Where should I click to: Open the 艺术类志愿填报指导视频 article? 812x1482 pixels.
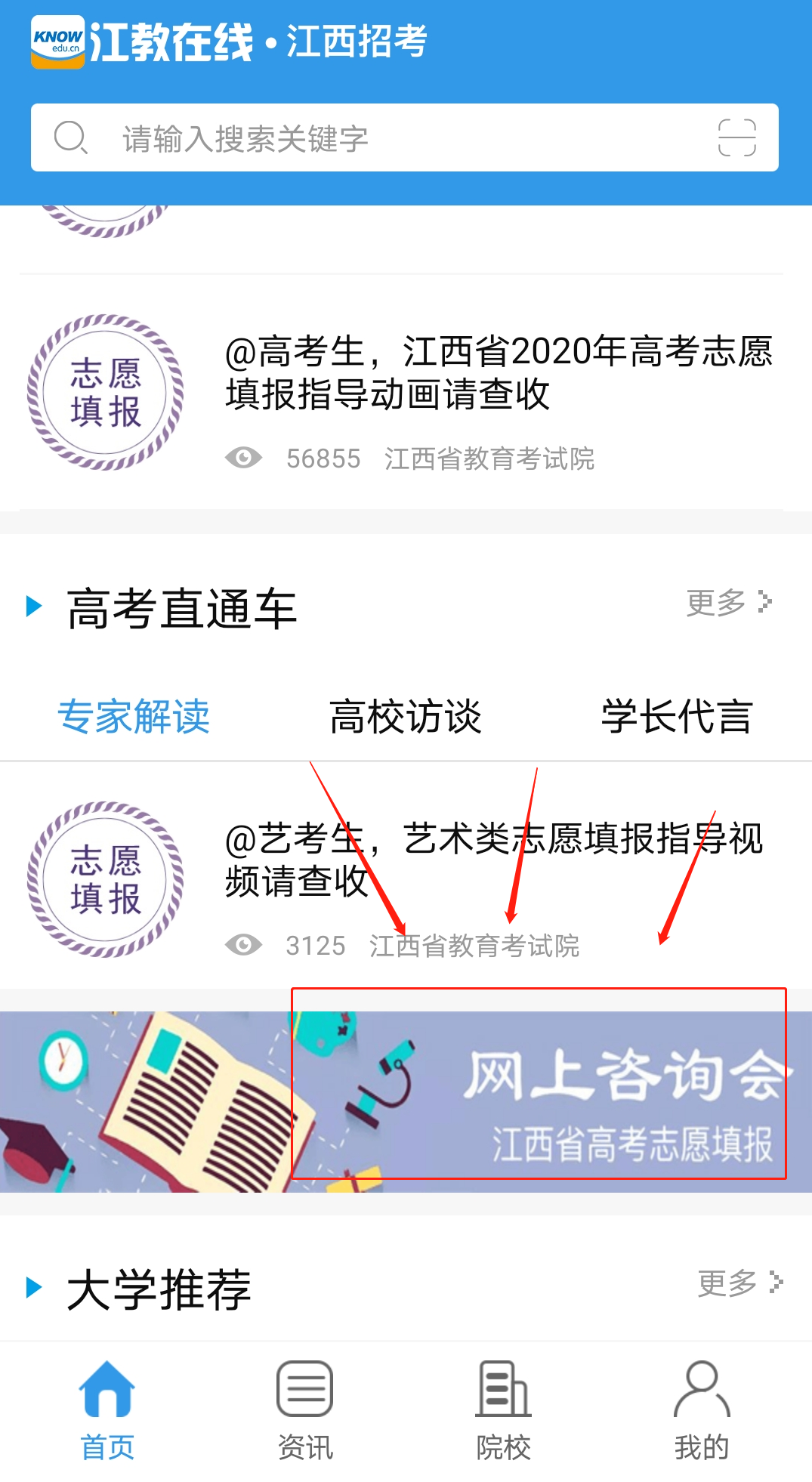click(495, 860)
